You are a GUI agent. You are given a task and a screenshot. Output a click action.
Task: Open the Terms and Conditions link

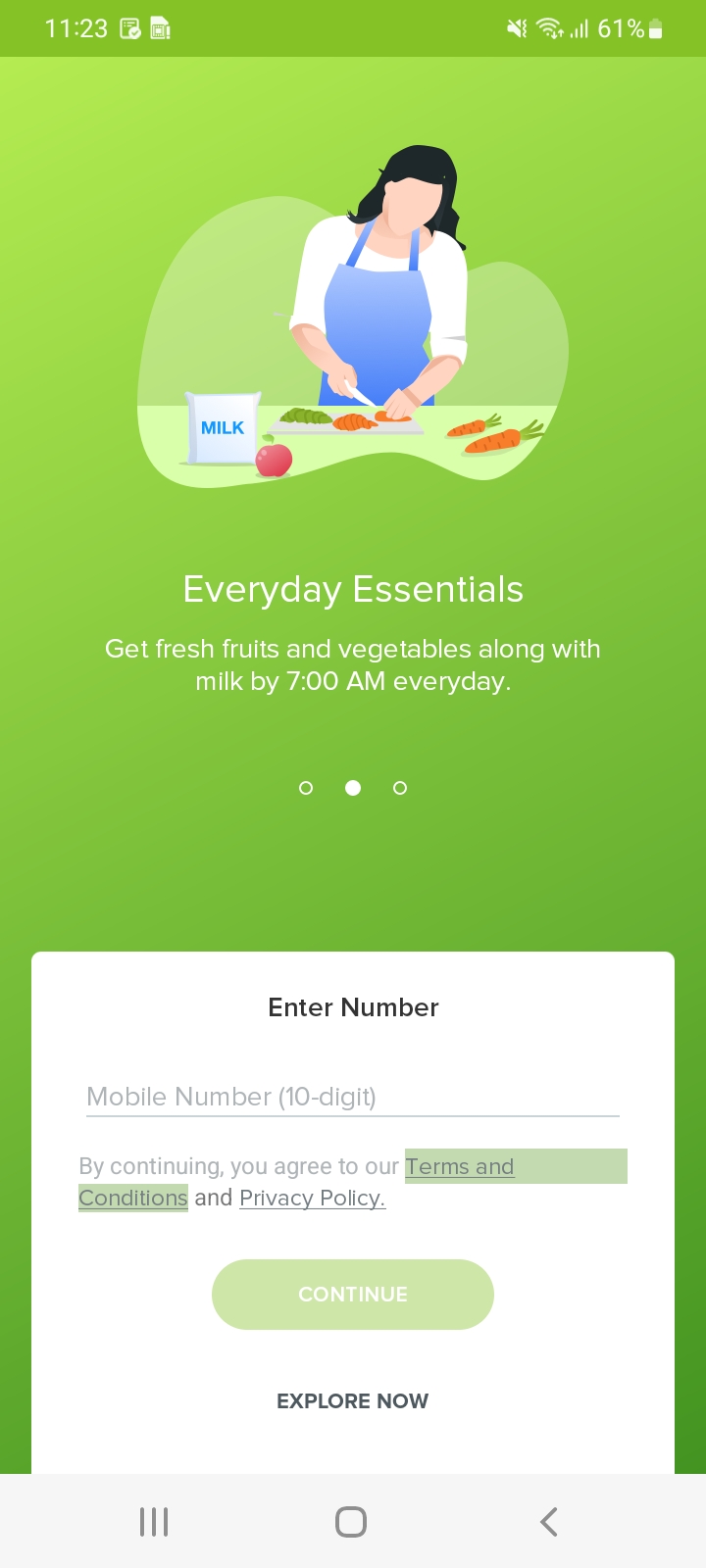[x=460, y=1166]
